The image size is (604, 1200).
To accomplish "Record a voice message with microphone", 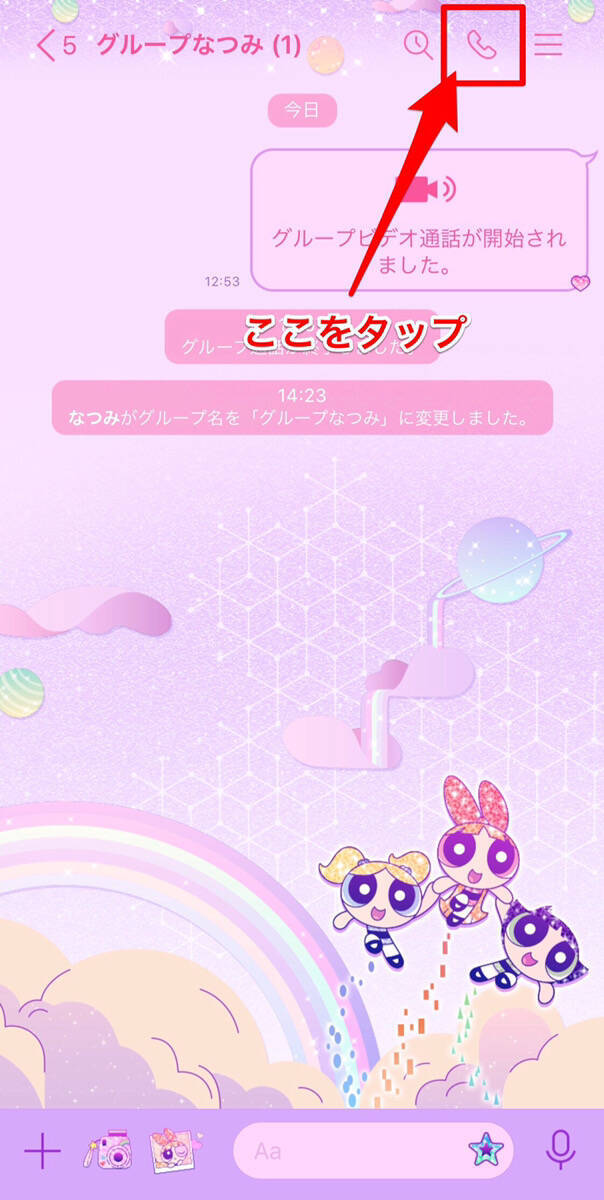I will tap(561, 1151).
